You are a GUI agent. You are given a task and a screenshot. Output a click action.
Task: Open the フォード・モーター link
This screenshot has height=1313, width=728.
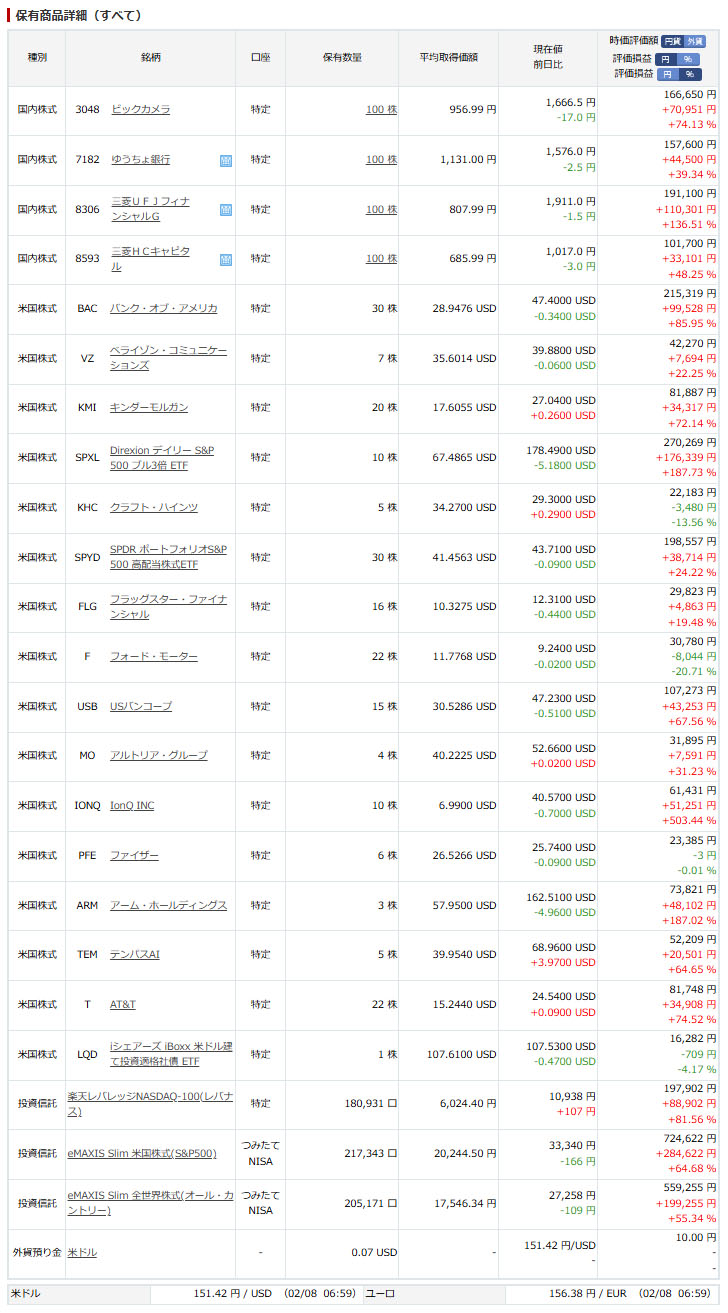(154, 656)
